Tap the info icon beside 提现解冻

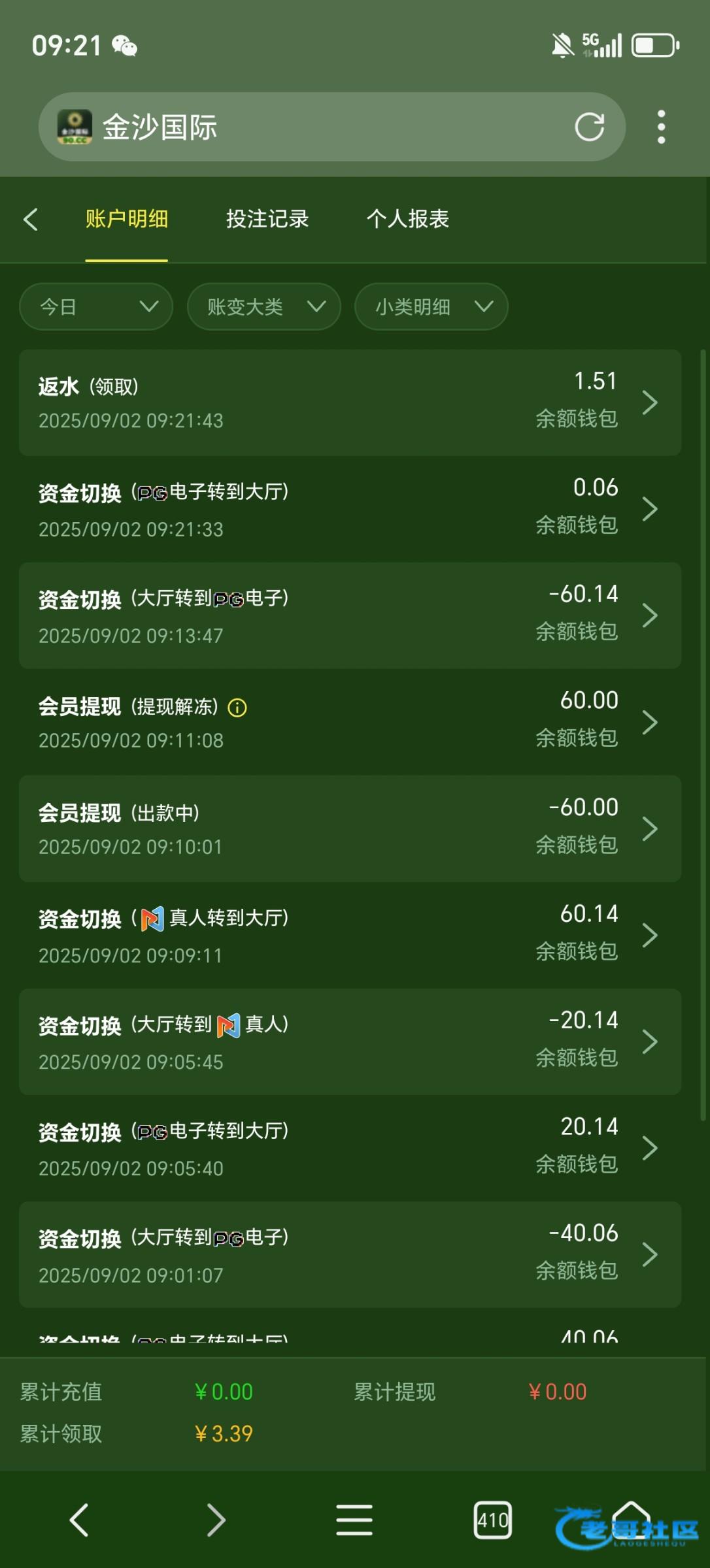click(237, 708)
